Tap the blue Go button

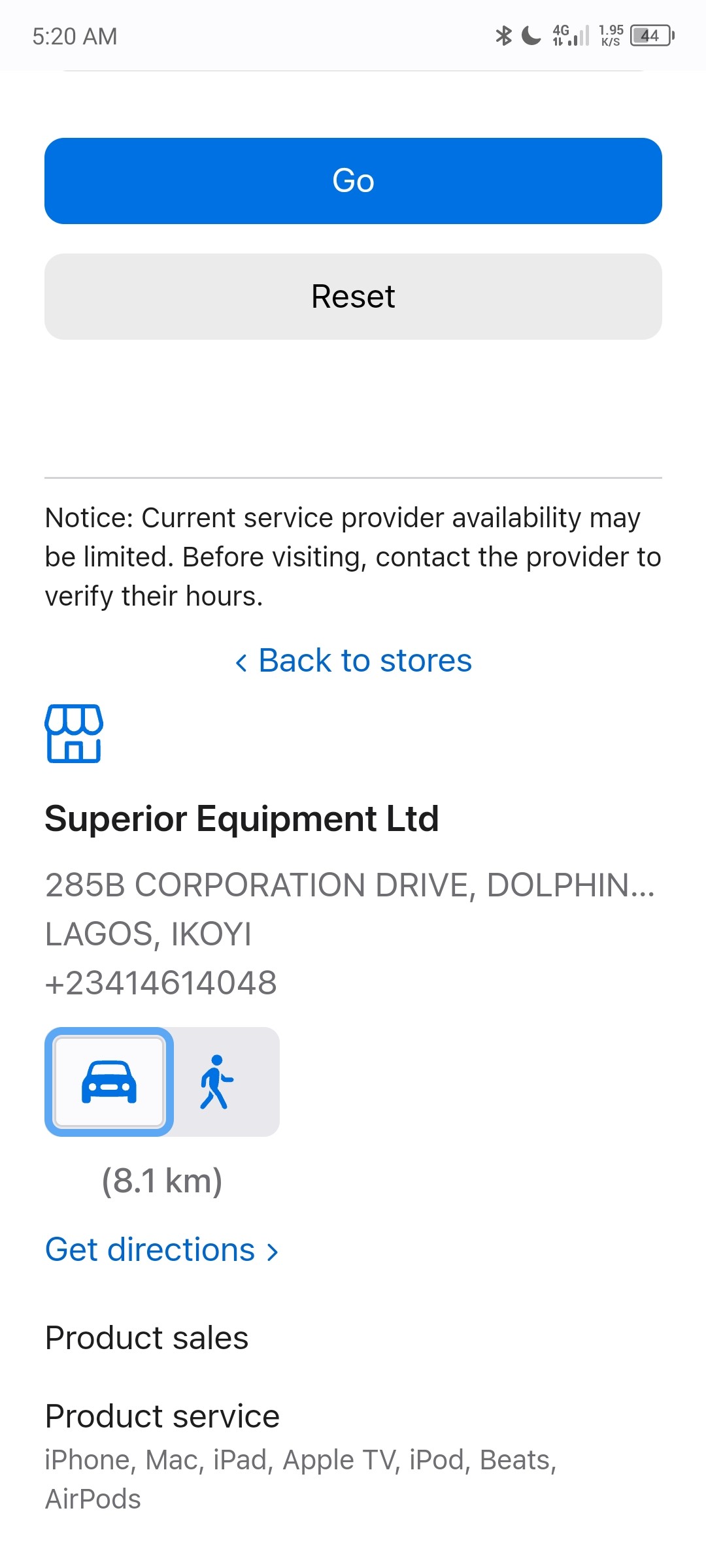pos(353,181)
